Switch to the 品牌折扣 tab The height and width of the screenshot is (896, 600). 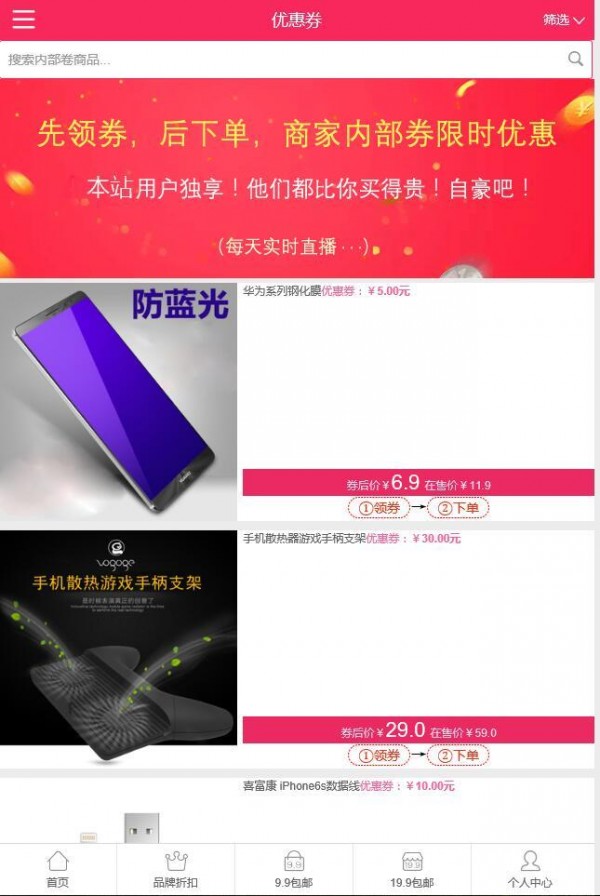pyautogui.click(x=175, y=869)
